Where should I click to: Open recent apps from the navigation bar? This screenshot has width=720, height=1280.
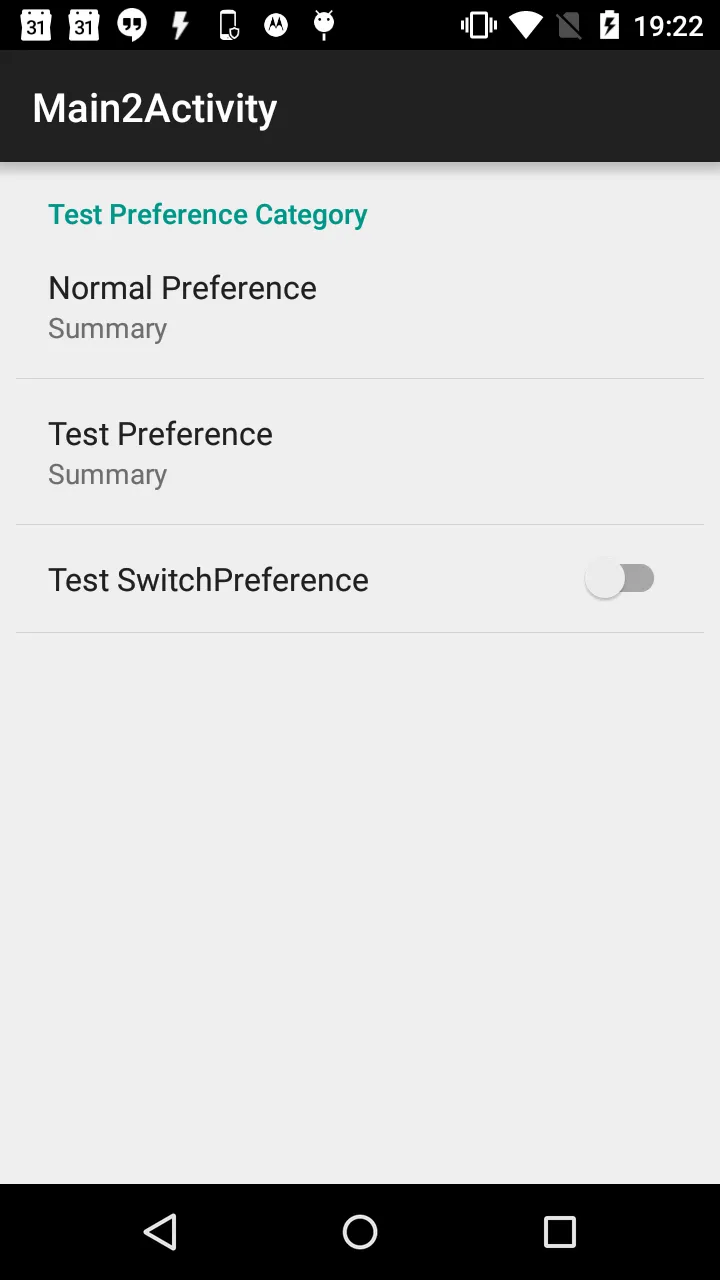pyautogui.click(x=560, y=1232)
